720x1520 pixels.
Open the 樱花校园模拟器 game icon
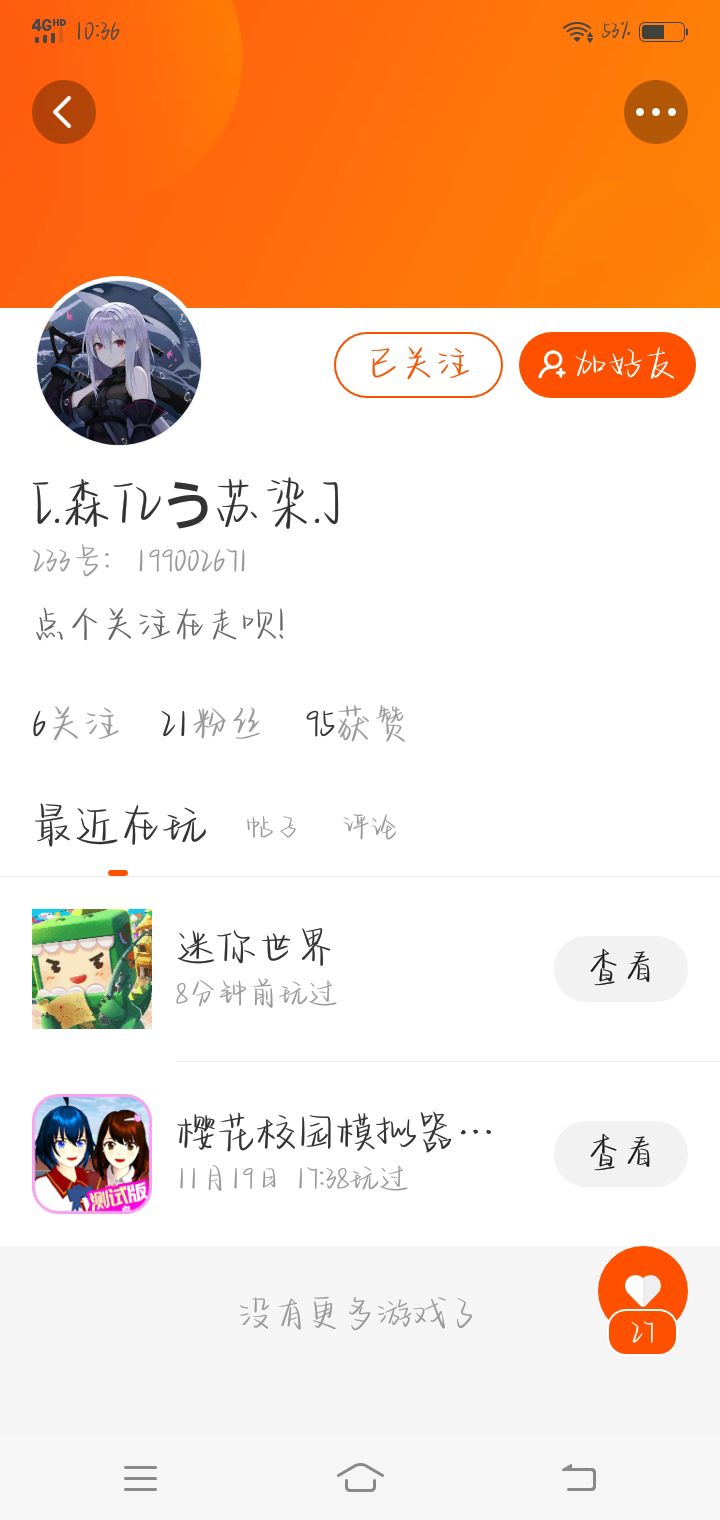[92, 1154]
